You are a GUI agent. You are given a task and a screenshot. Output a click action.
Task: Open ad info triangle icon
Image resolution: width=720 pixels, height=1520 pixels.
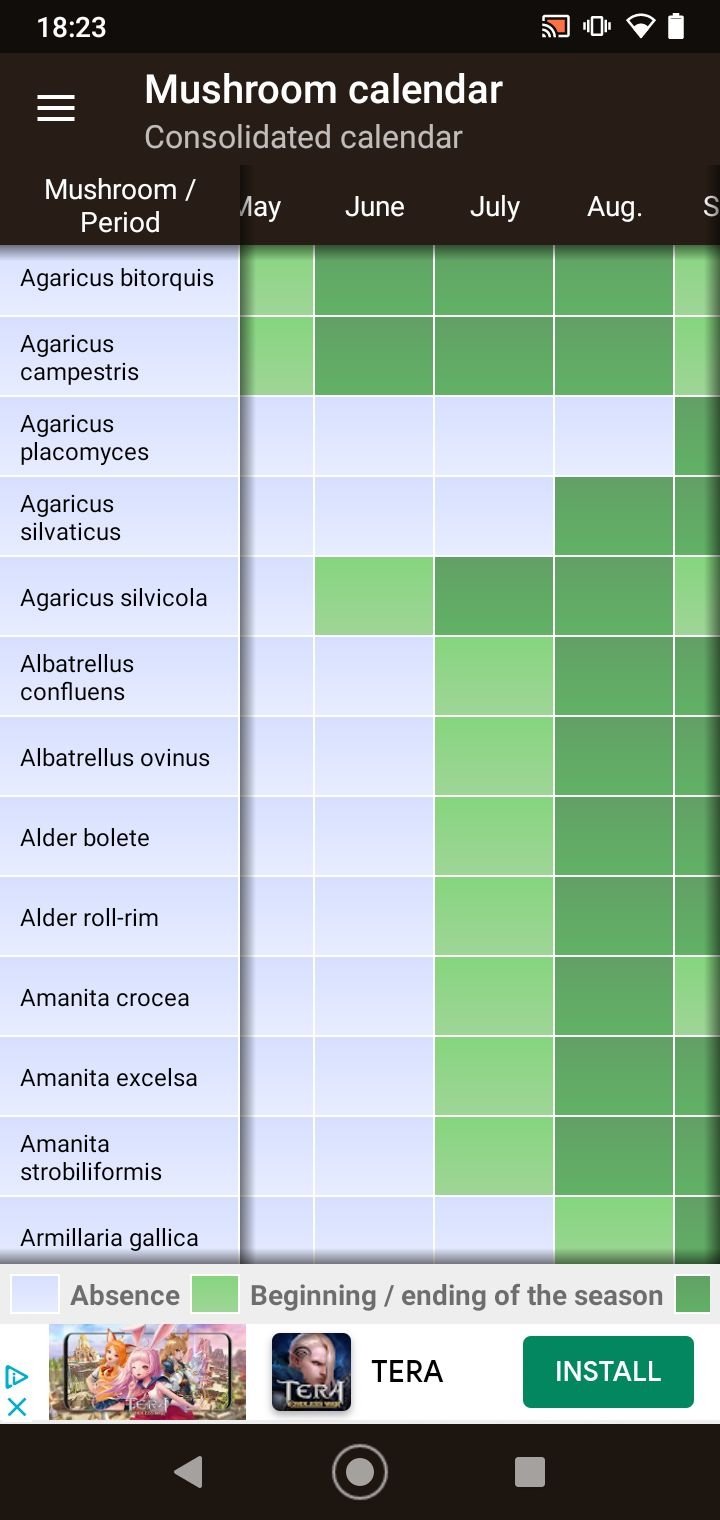tap(16, 1377)
